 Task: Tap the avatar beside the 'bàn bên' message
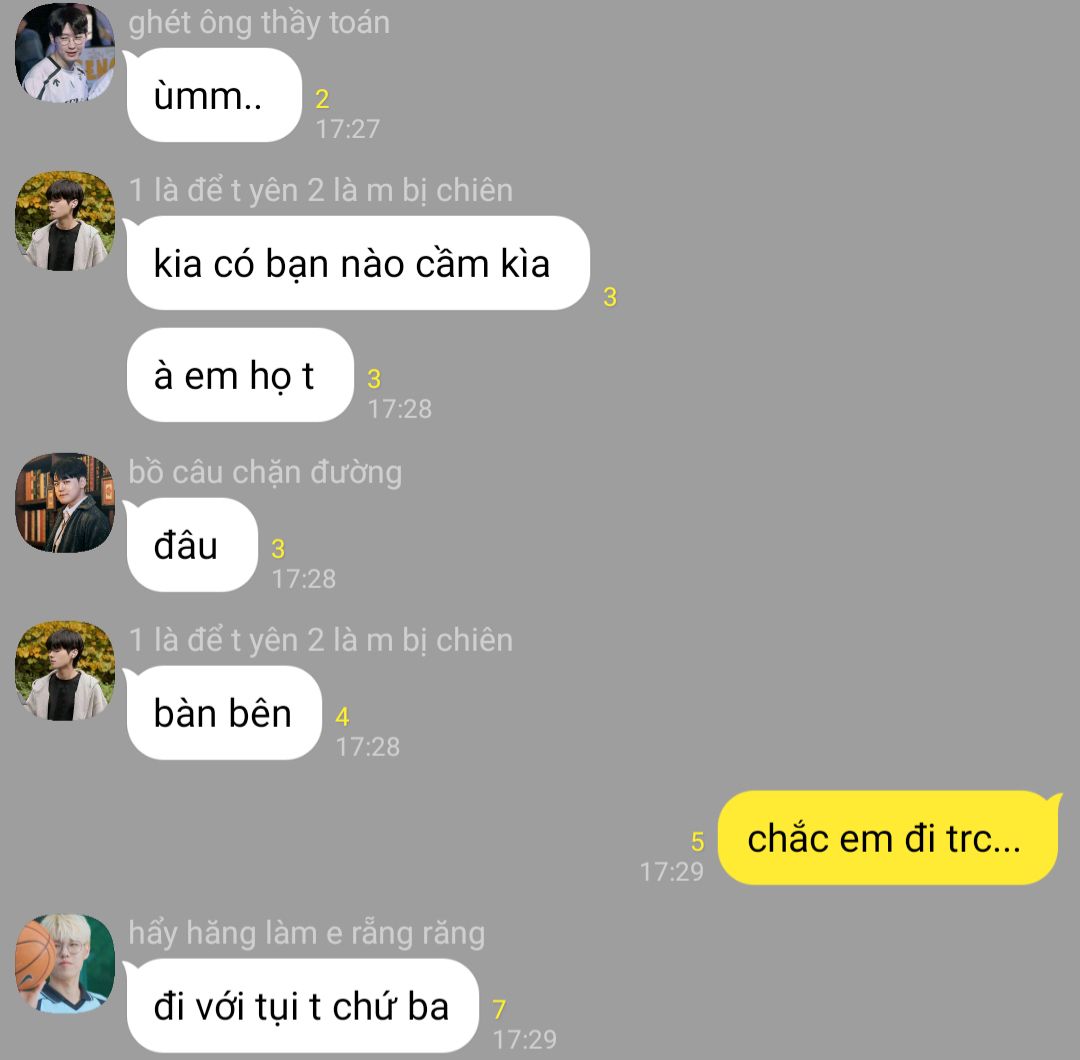(65, 671)
